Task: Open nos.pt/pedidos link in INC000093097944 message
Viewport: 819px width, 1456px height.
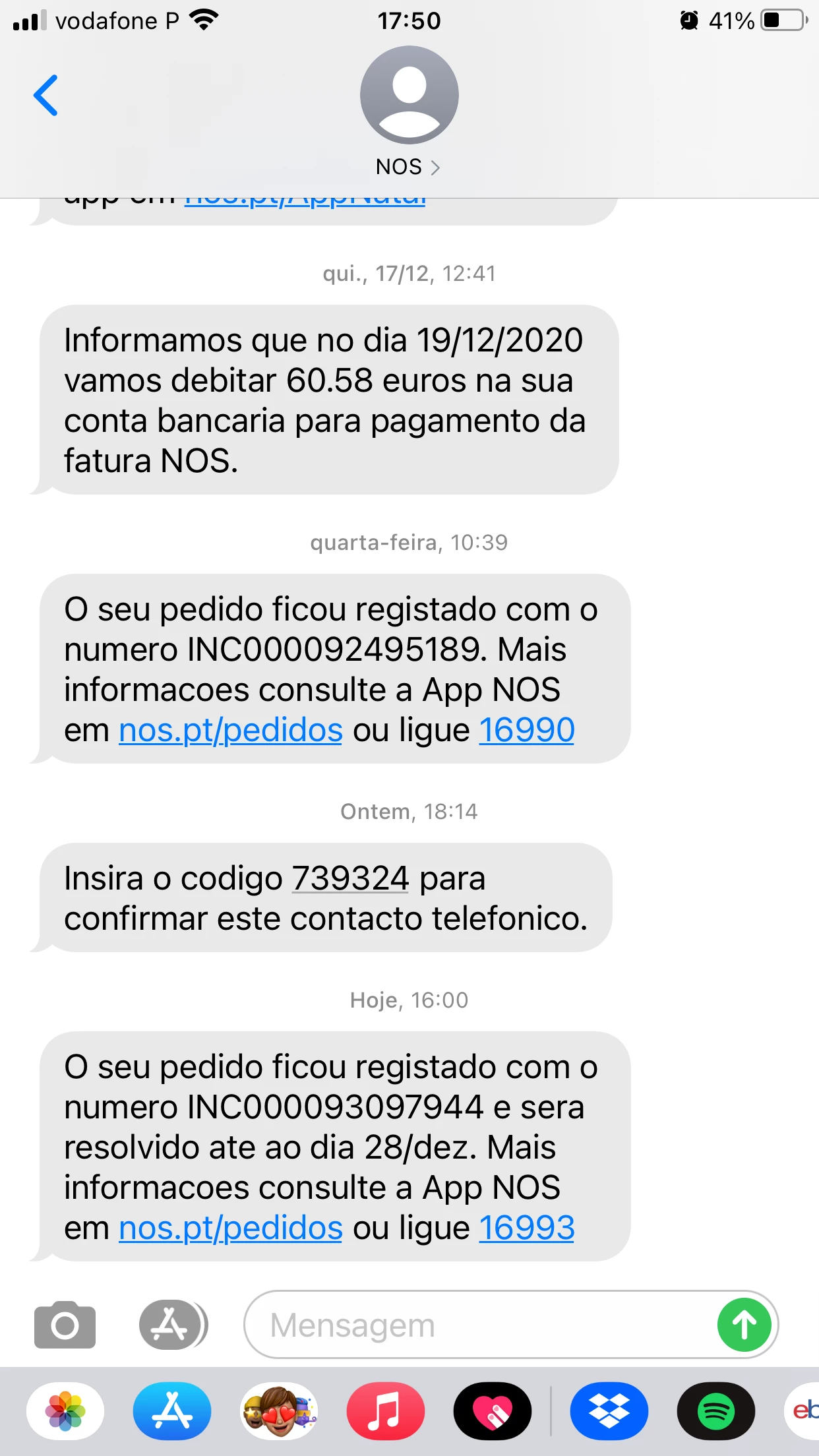Action: pos(230,1228)
